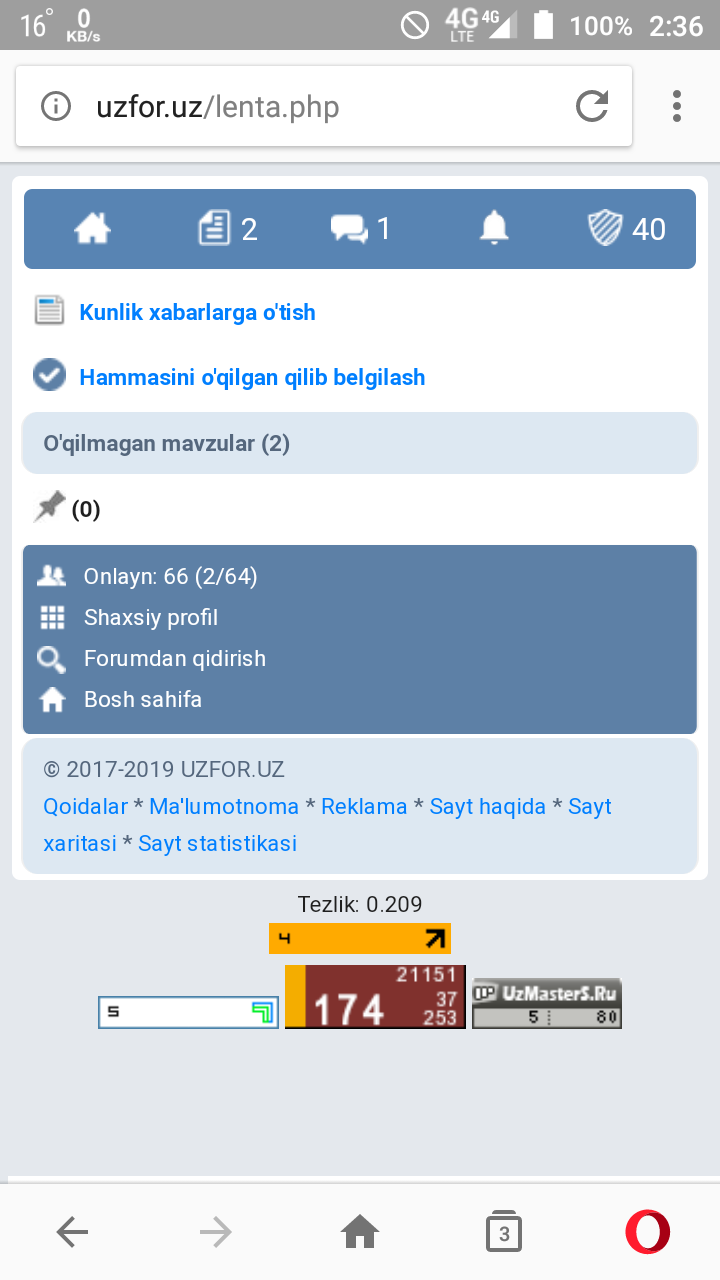720x1280 pixels.
Task: Open Shaxsiy profil
Action: point(150,617)
